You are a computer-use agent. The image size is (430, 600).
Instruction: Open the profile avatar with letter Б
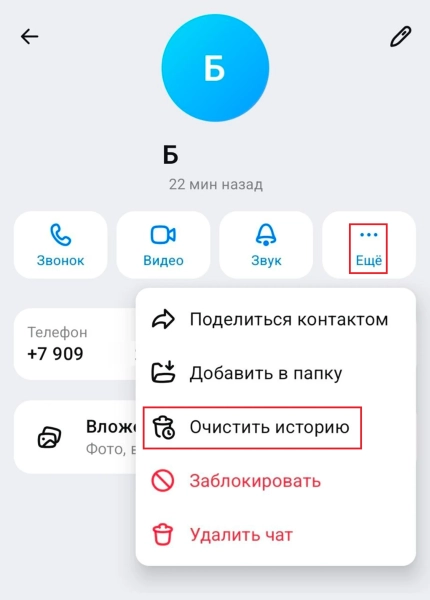pyautogui.click(x=215, y=68)
